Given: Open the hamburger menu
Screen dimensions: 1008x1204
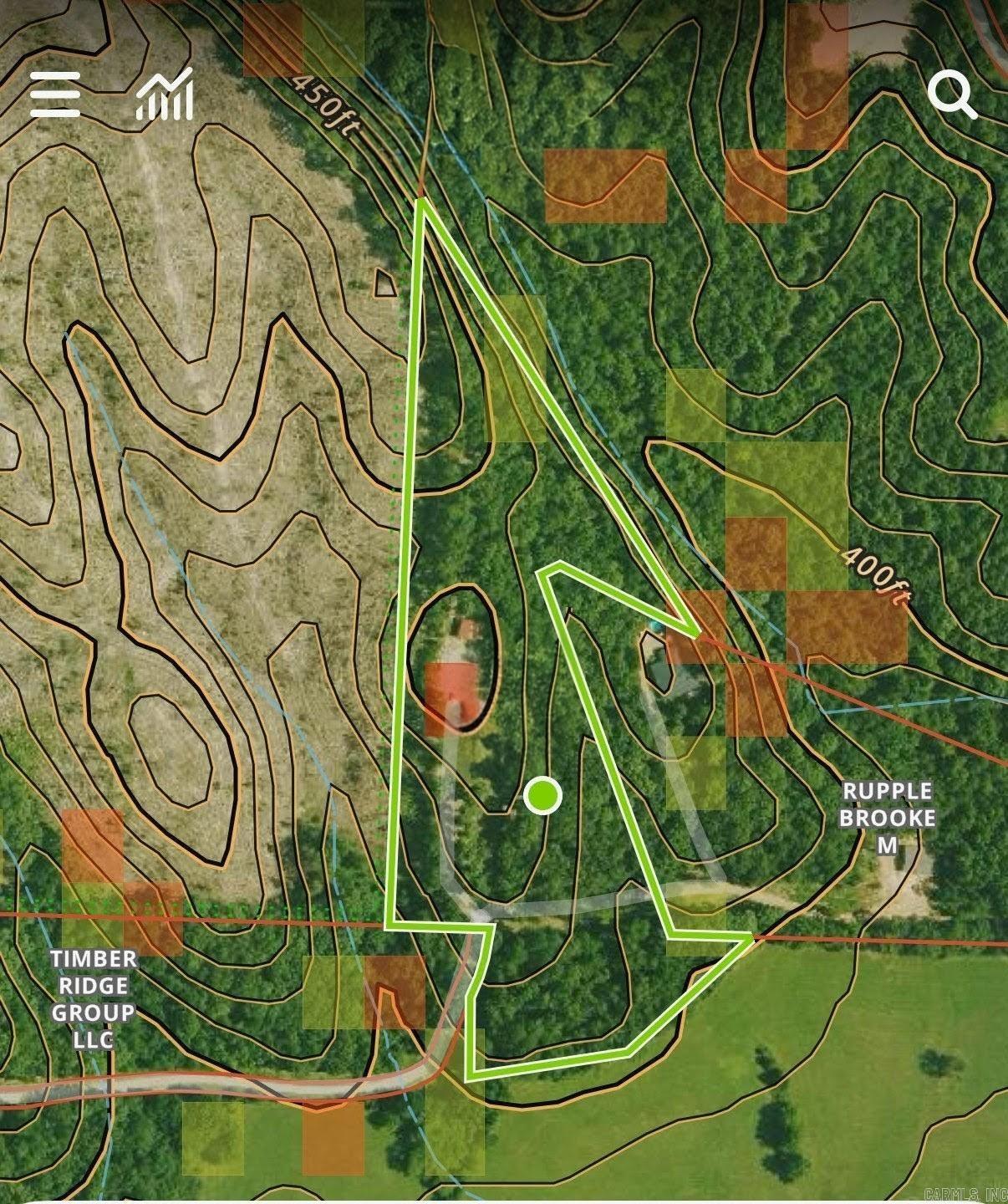Looking at the screenshot, I should tap(55, 94).
